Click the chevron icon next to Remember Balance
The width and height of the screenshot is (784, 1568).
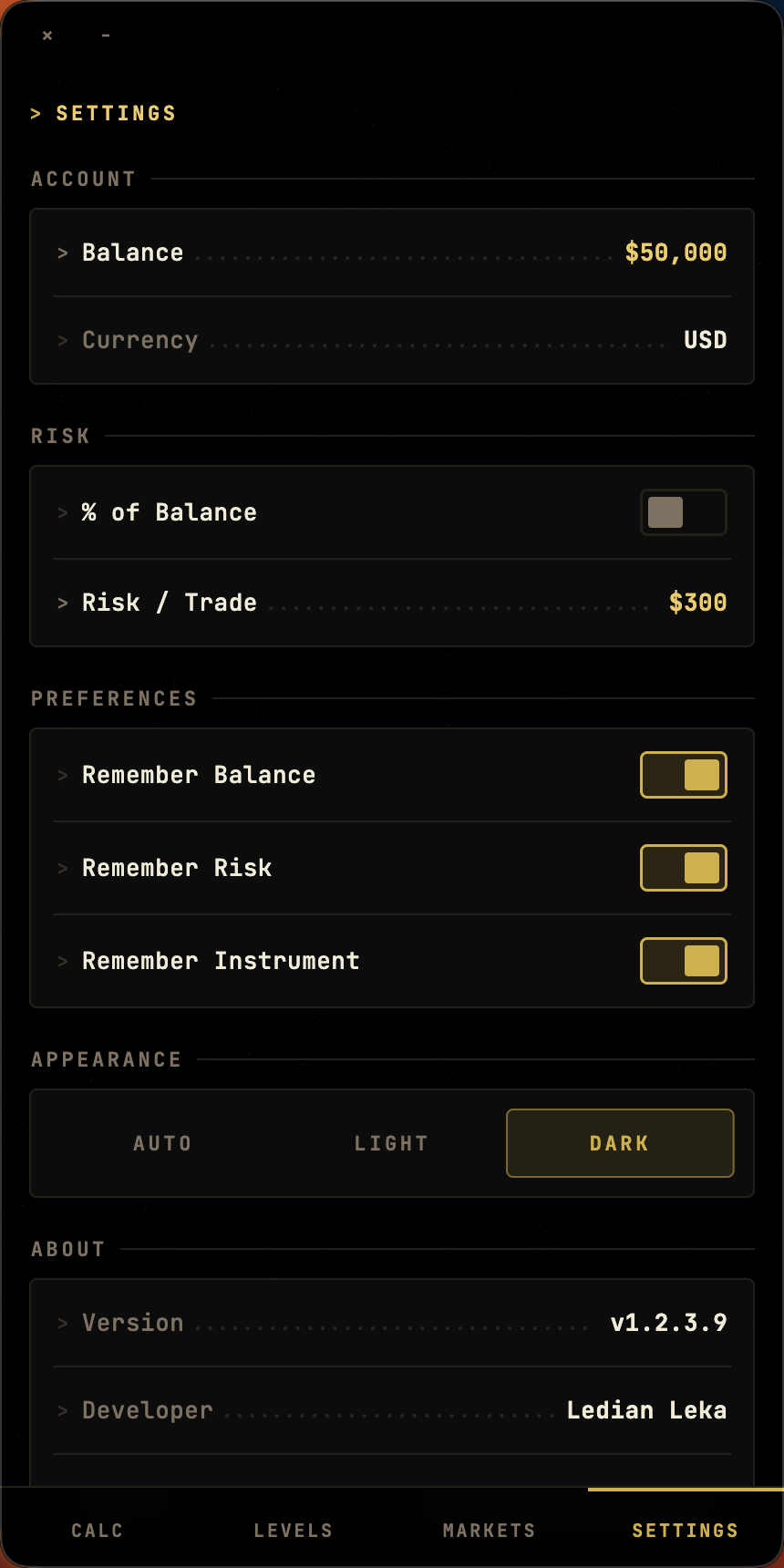click(x=61, y=775)
